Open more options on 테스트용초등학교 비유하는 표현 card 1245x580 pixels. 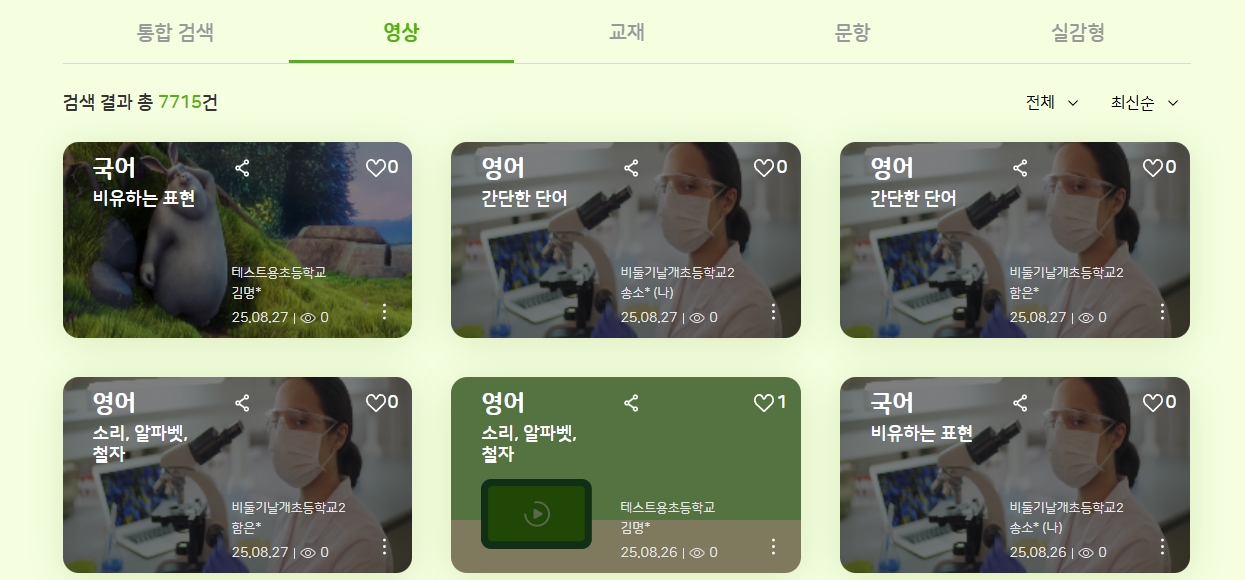click(384, 312)
